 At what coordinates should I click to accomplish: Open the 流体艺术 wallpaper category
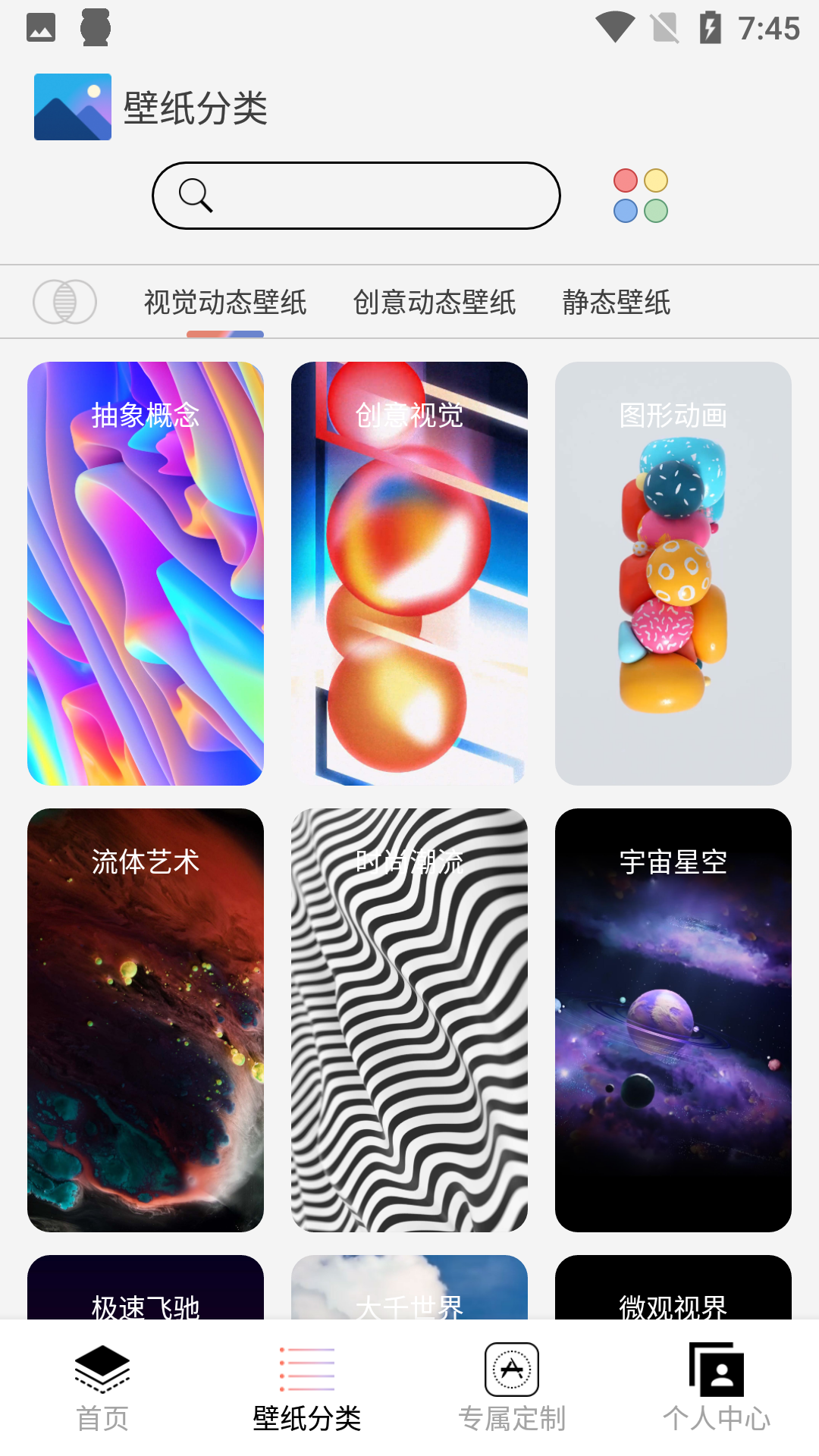146,1020
